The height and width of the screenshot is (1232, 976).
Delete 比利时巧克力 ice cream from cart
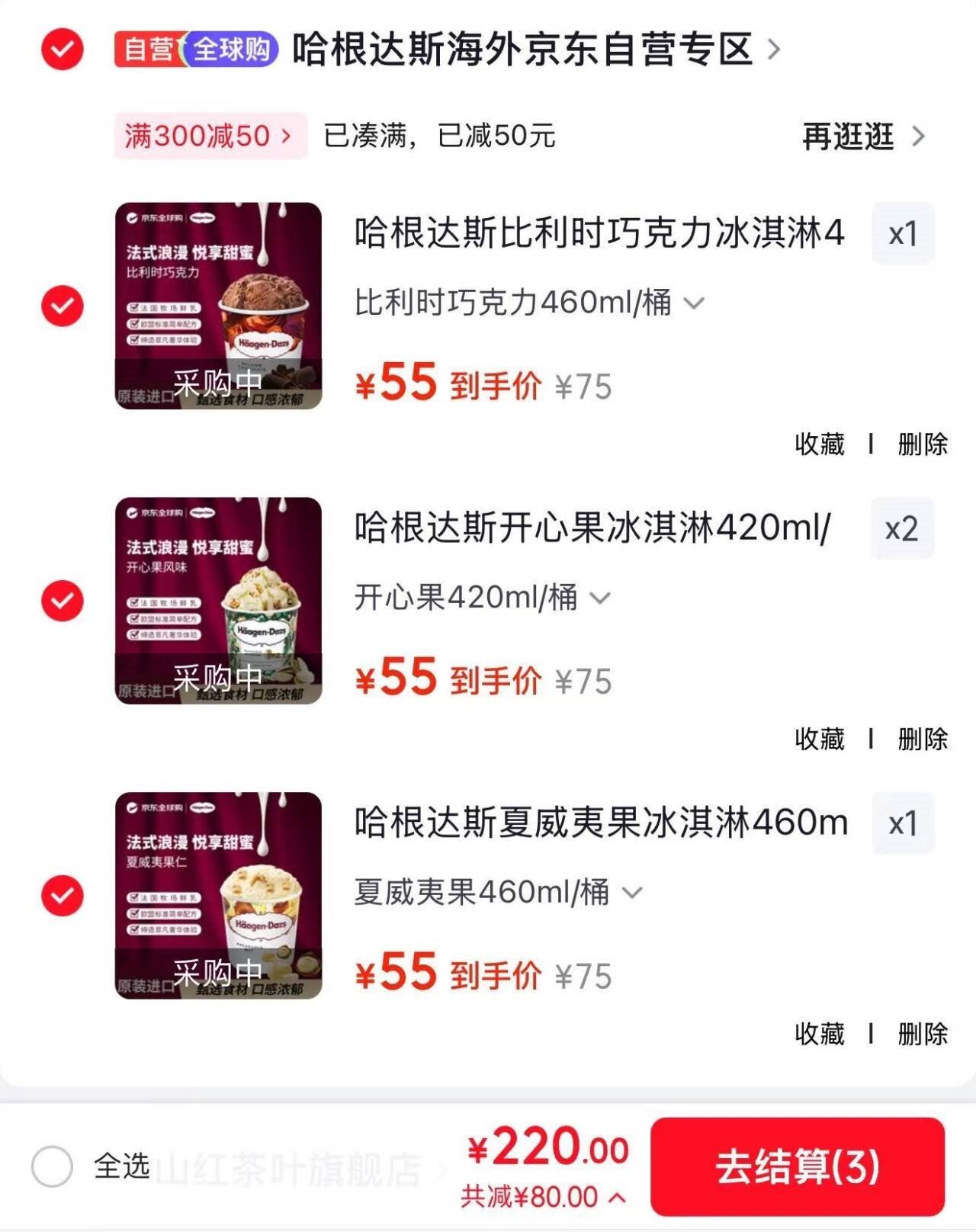pyautogui.click(x=923, y=444)
